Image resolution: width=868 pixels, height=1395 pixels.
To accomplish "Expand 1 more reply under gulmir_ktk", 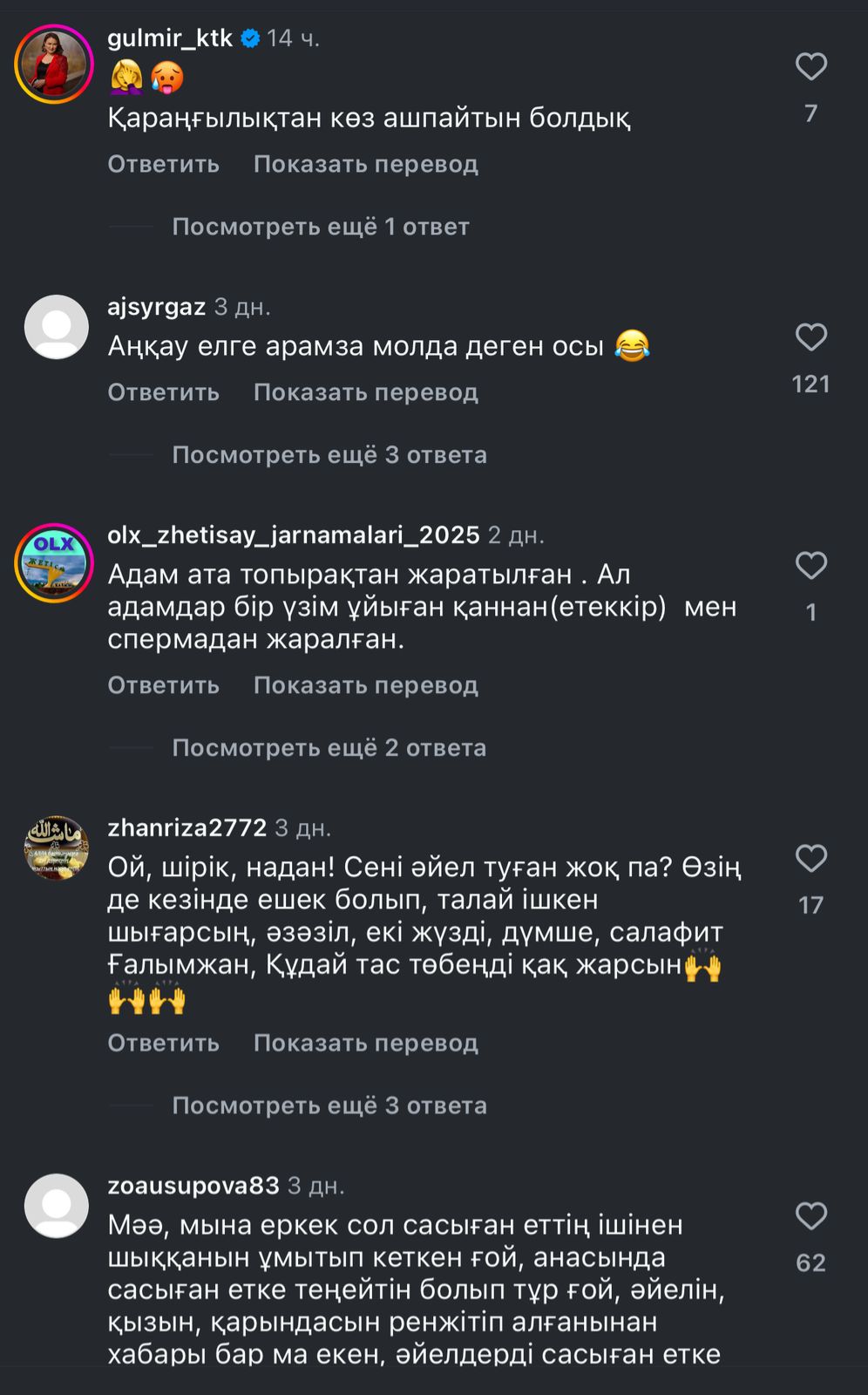I will pyautogui.click(x=320, y=227).
